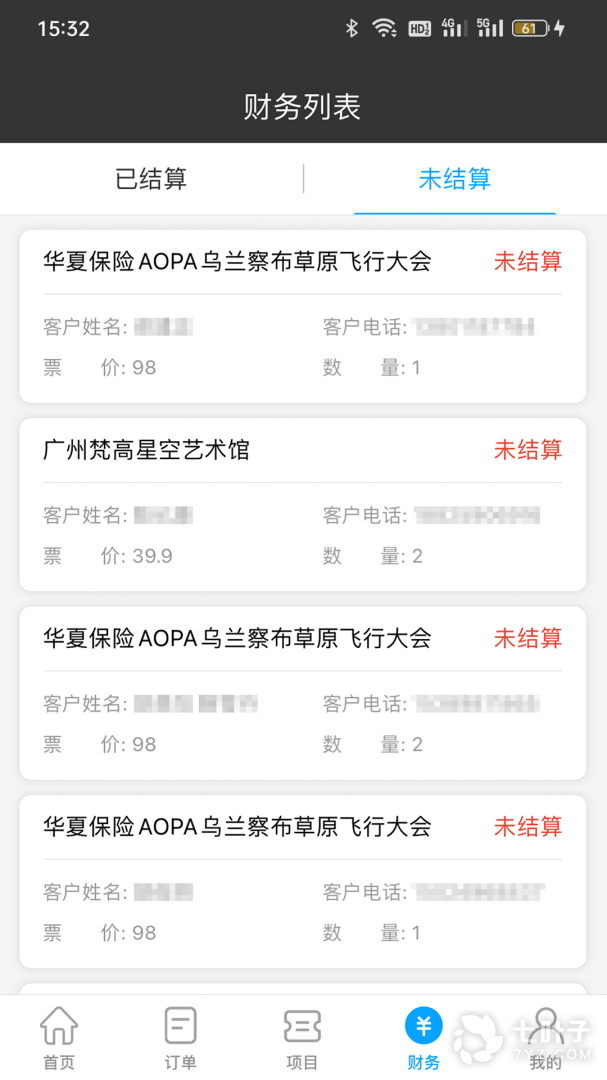Screen dimensions: 607x1080
Task: Open the 我的 profile tab
Action: 545,1038
